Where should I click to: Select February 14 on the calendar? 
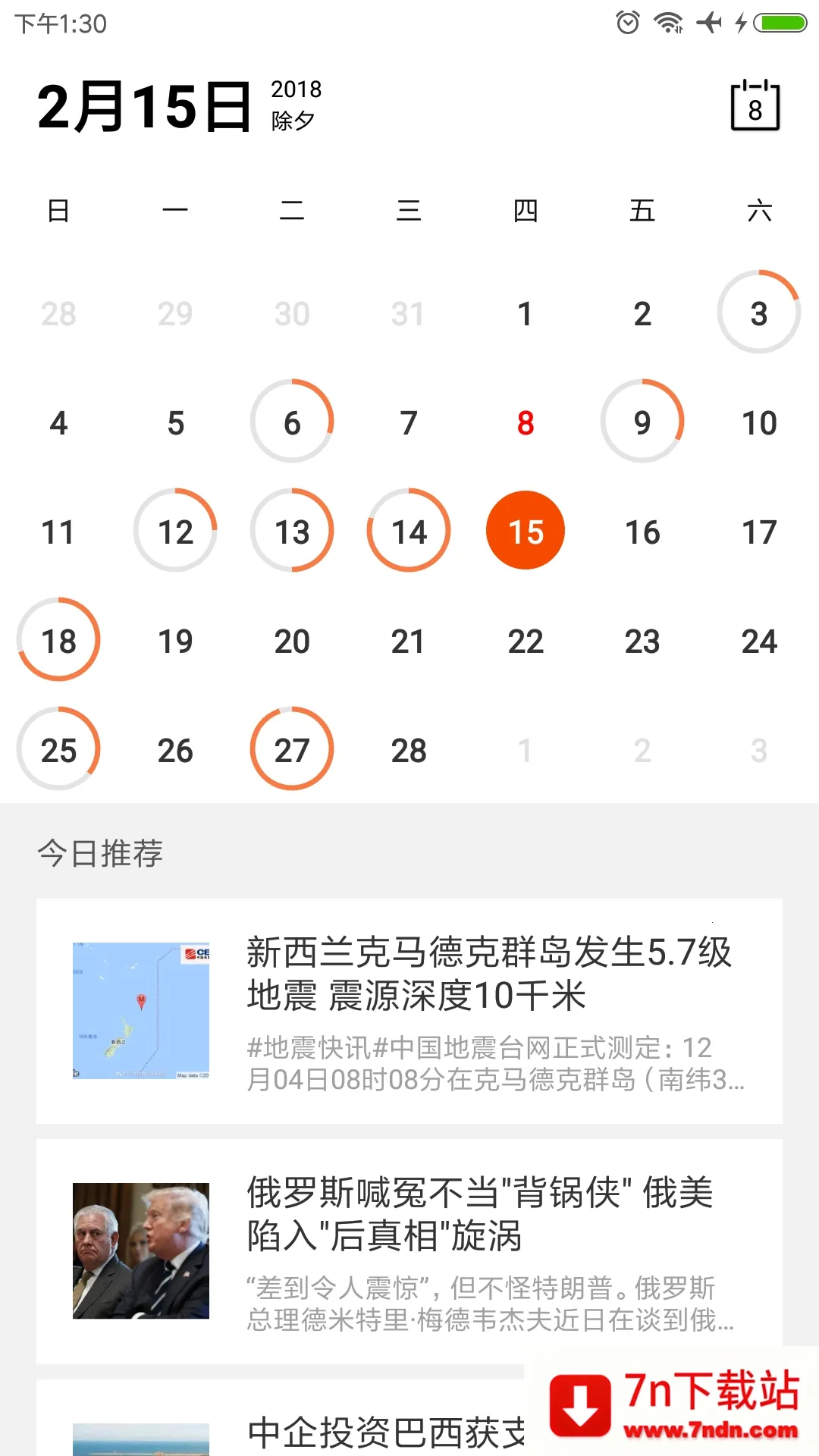tap(409, 531)
